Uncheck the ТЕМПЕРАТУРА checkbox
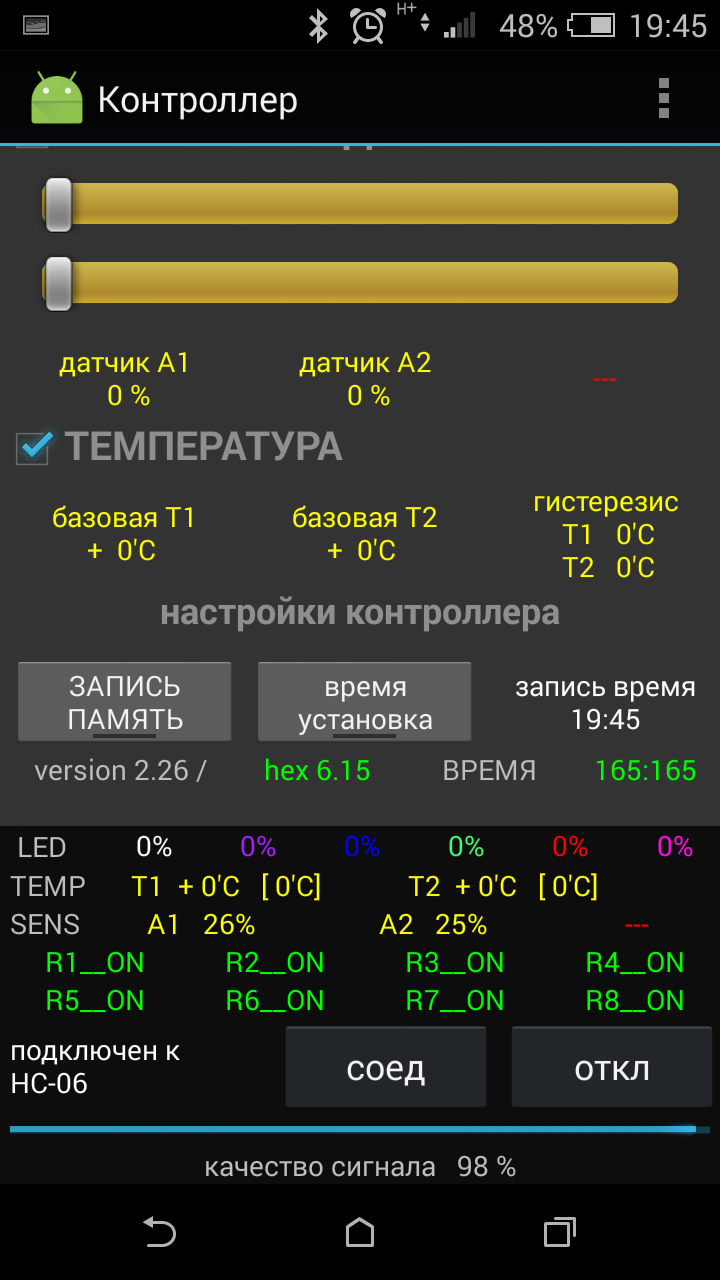This screenshot has width=720, height=1280. [x=34, y=447]
